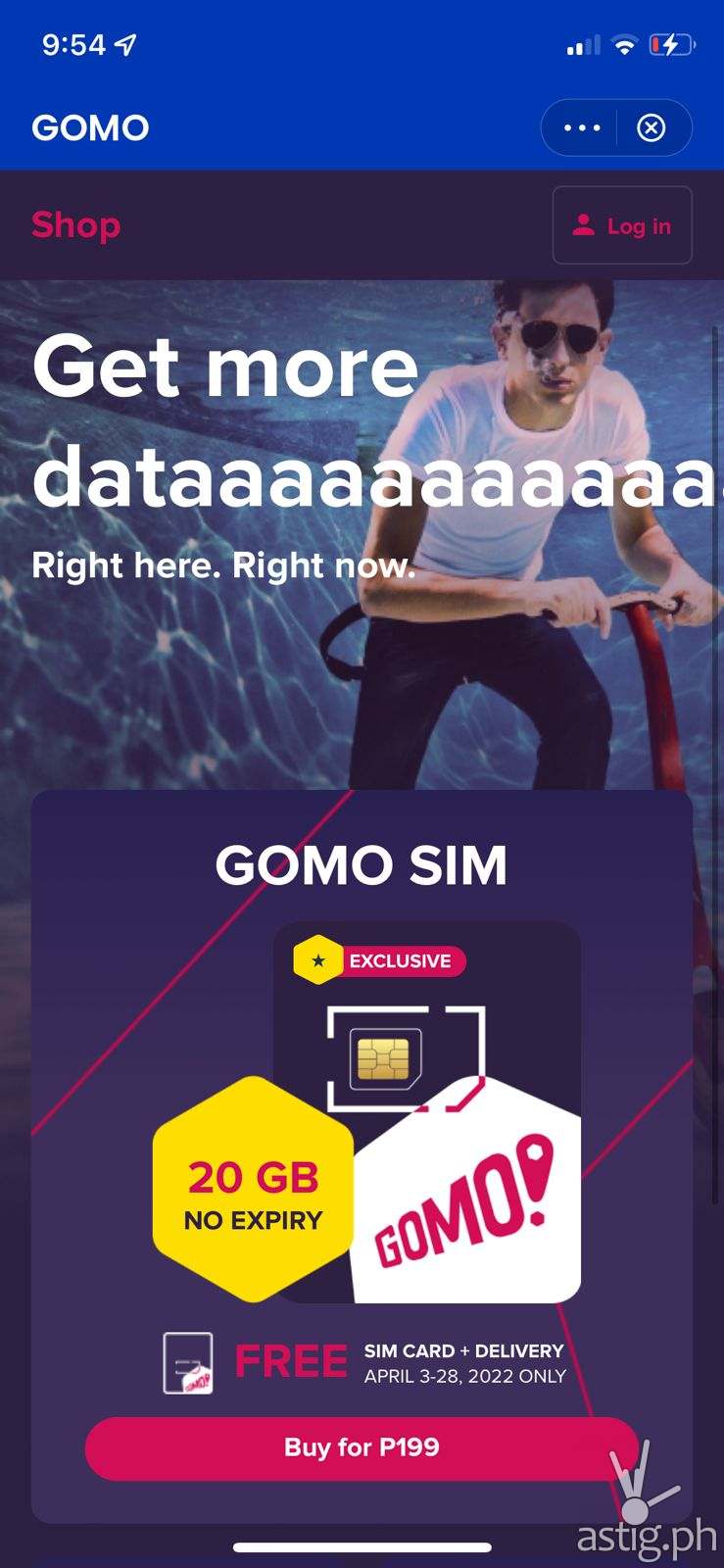Close the GOMO mini app
The height and width of the screenshot is (1568, 724).
[652, 128]
